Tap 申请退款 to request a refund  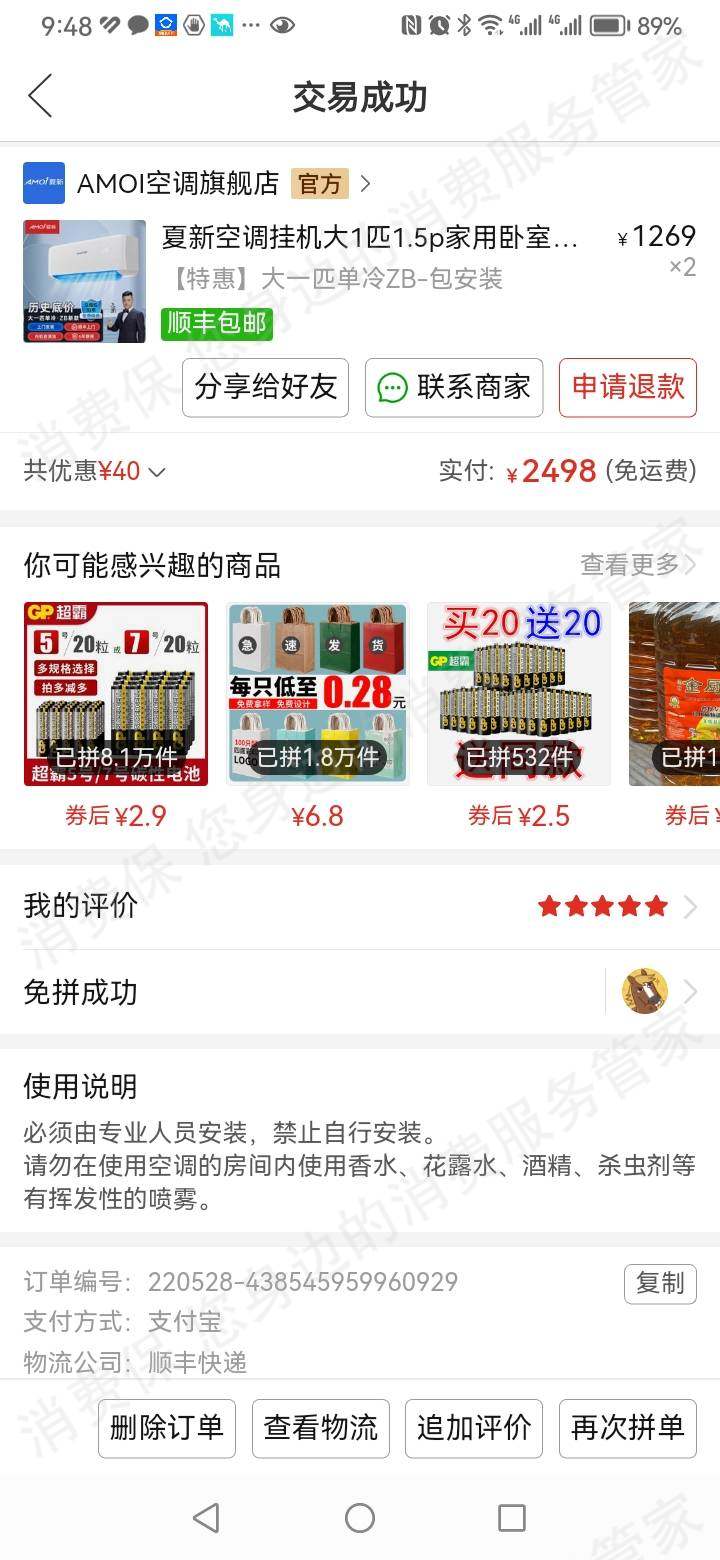tap(627, 388)
